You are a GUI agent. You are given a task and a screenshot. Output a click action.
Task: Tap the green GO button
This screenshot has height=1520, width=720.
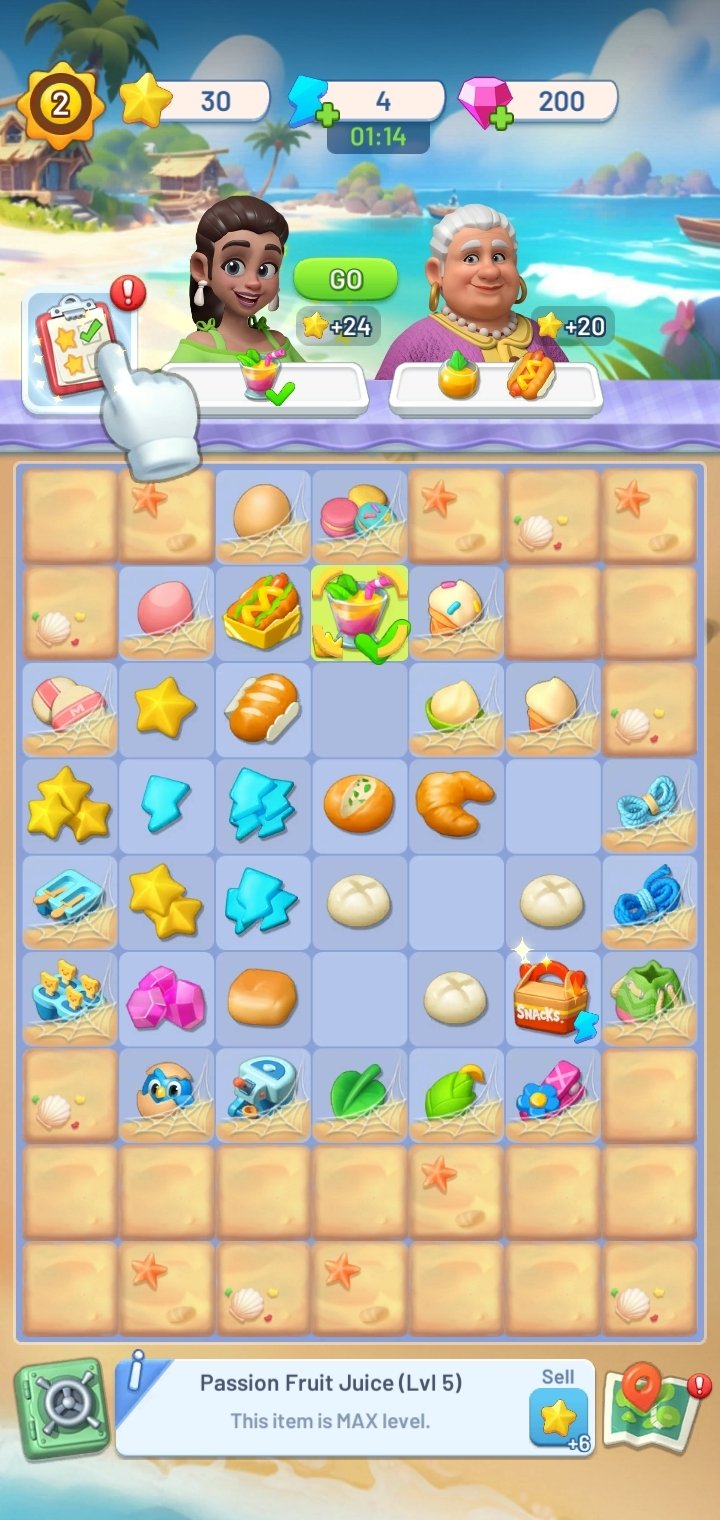[345, 279]
